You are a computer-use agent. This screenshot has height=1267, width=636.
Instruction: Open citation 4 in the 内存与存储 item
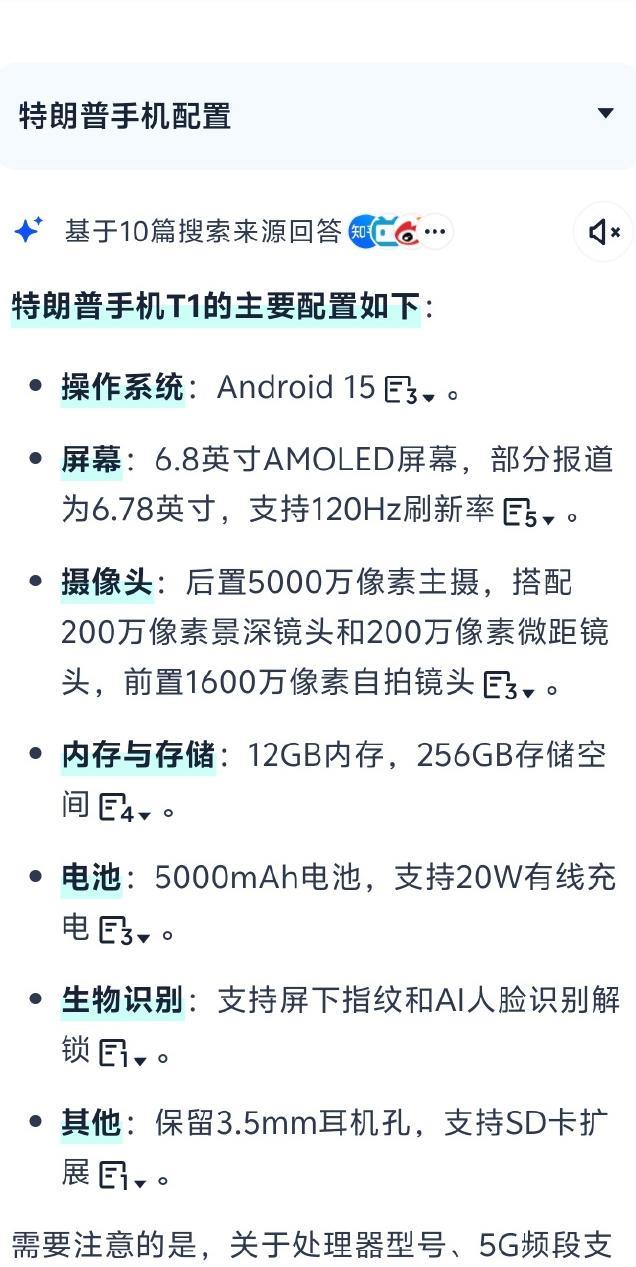(125, 808)
